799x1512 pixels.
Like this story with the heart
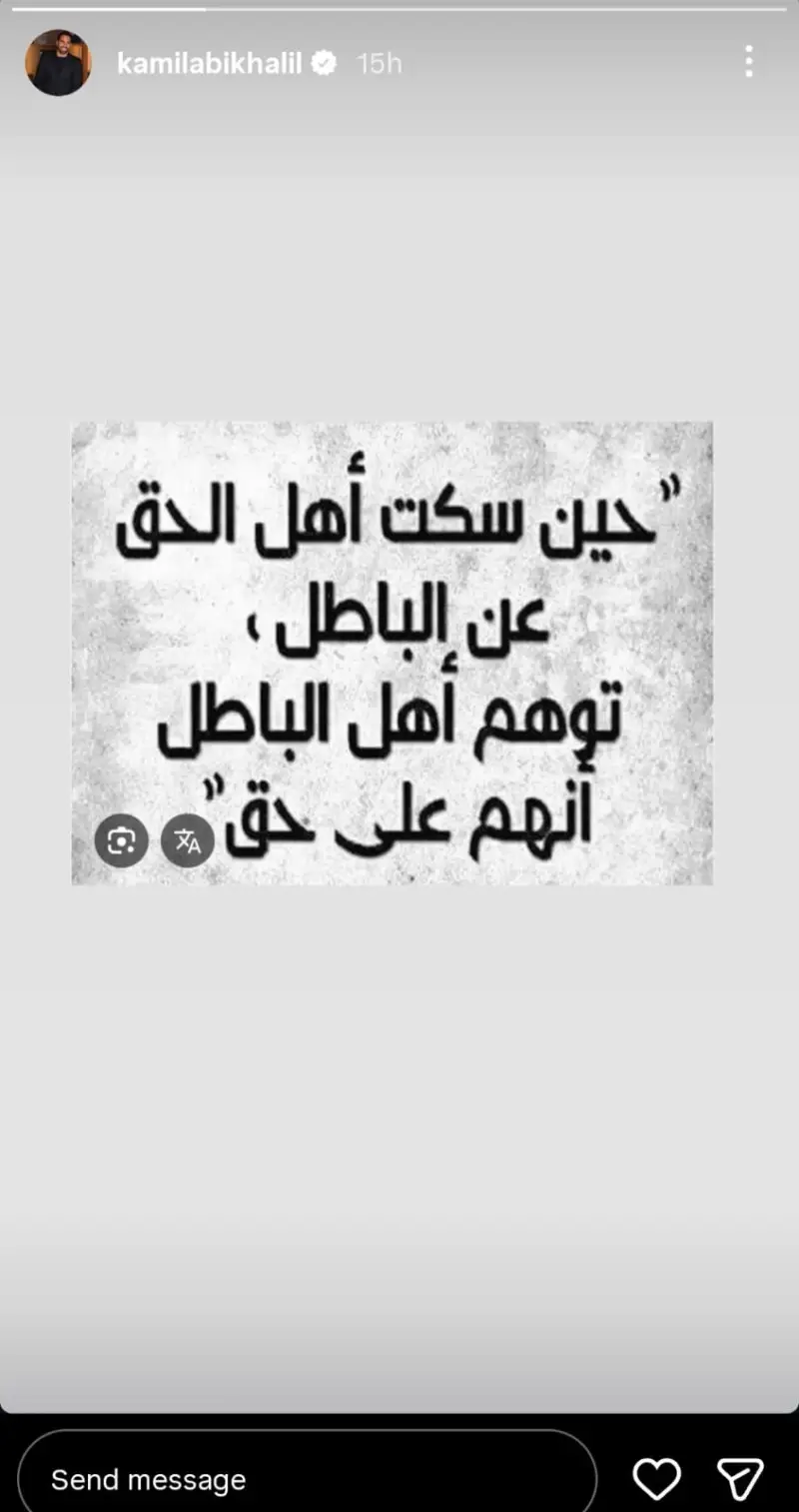657,1479
